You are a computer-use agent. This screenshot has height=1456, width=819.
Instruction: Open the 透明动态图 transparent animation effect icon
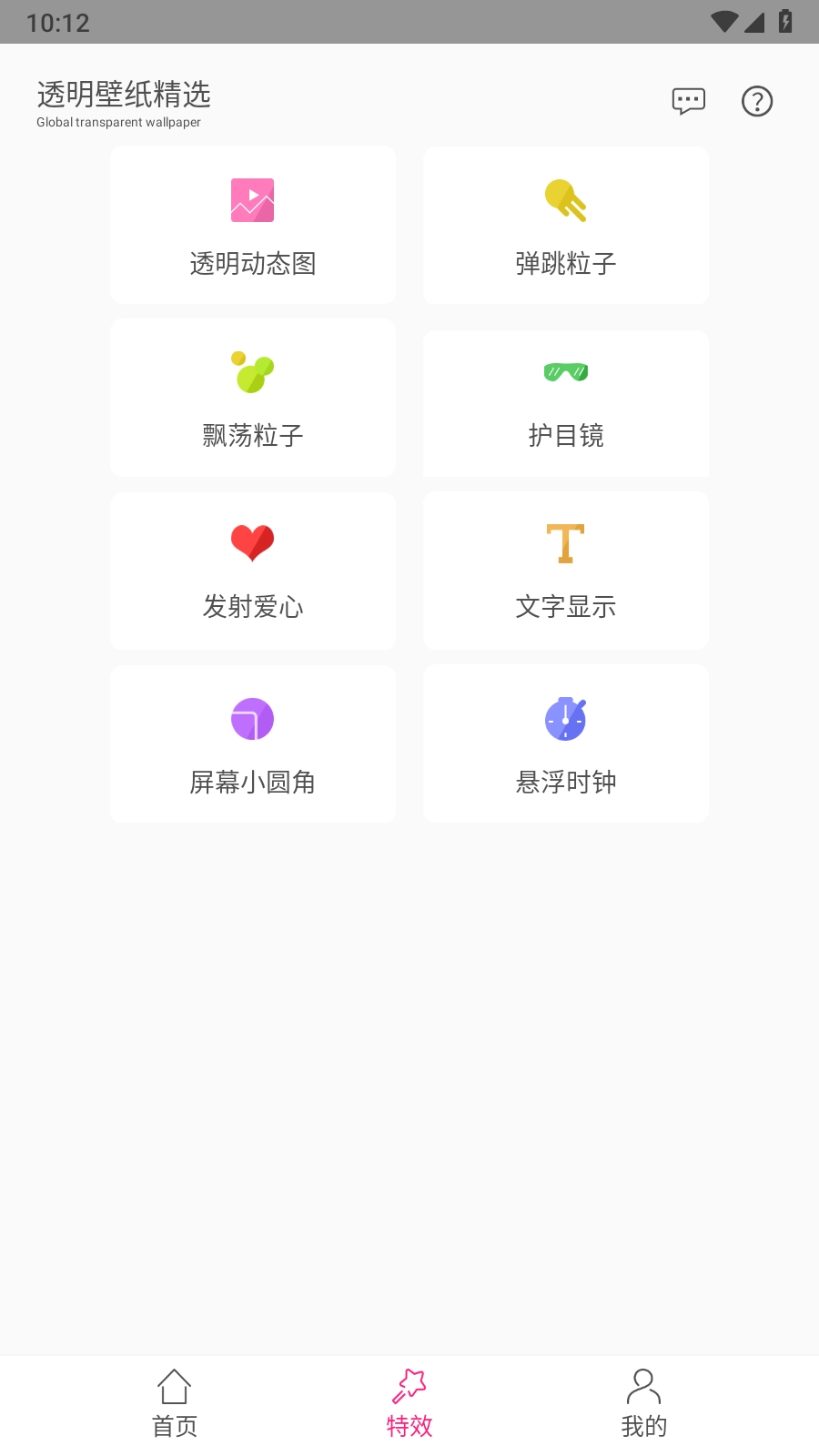click(x=252, y=199)
